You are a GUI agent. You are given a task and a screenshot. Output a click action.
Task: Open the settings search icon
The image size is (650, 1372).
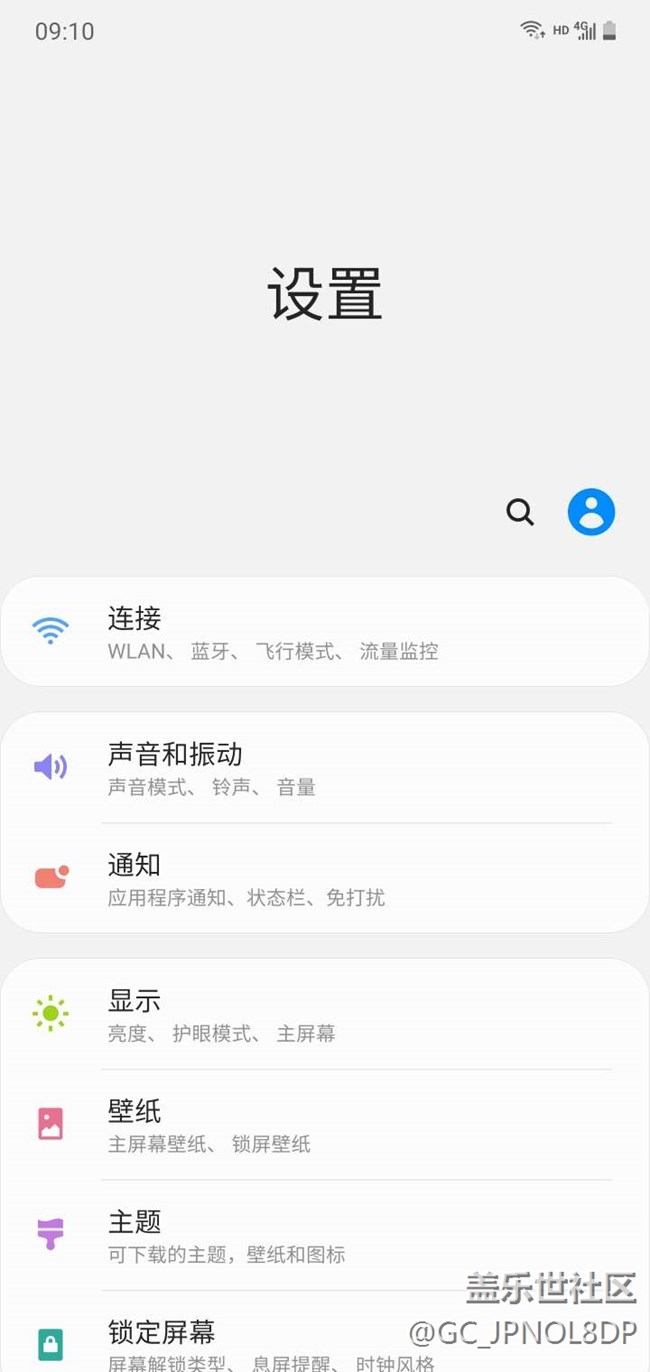520,512
